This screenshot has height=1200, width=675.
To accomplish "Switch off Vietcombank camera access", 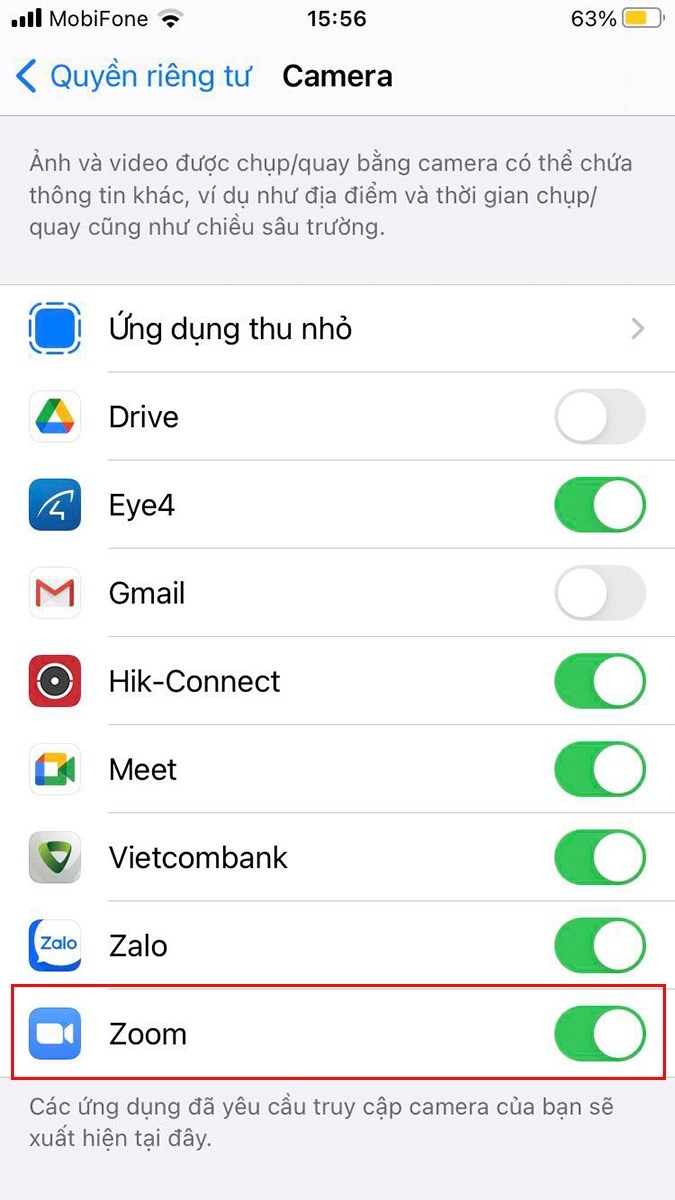I will click(x=600, y=857).
